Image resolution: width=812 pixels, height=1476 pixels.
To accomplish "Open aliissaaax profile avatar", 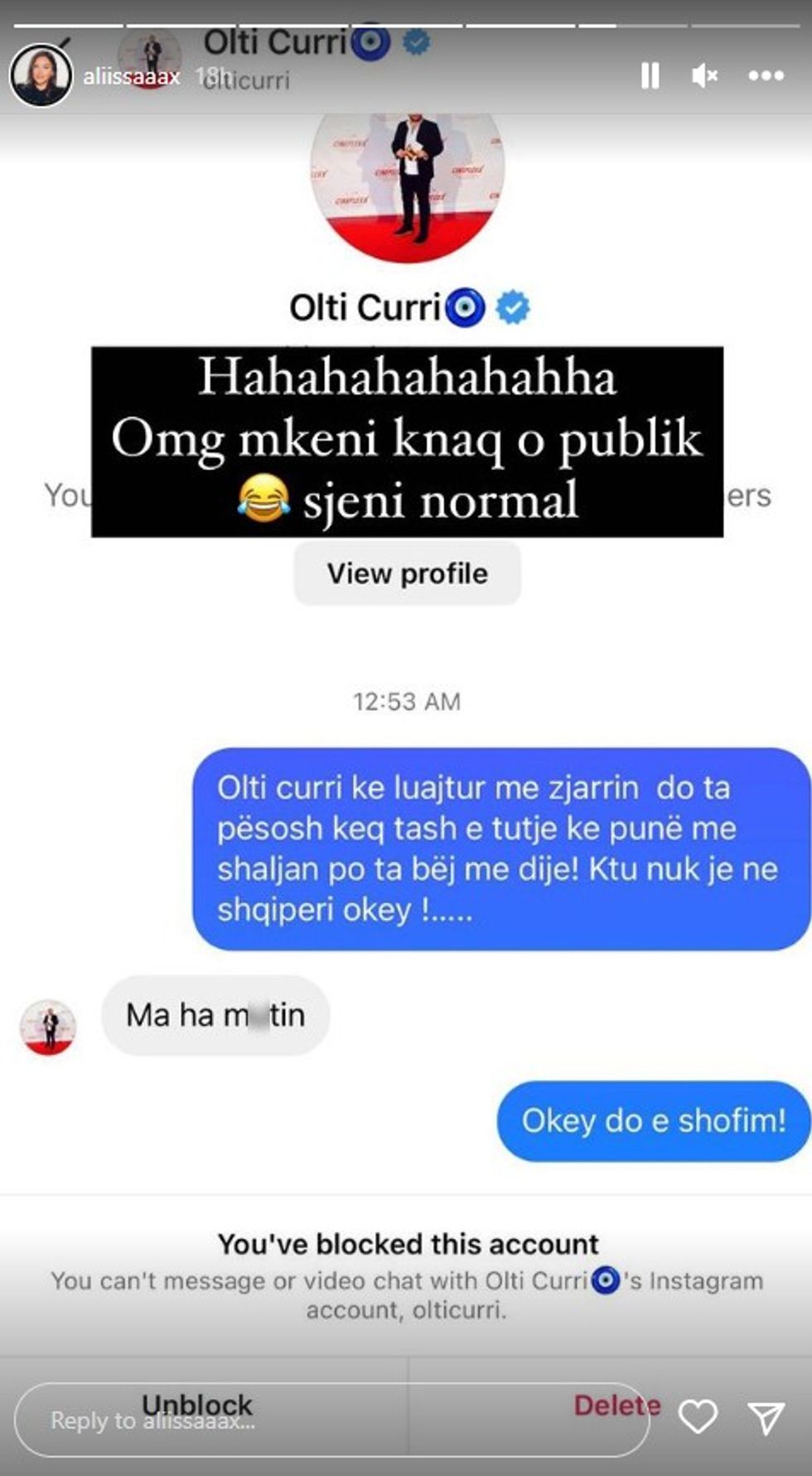I will point(40,76).
